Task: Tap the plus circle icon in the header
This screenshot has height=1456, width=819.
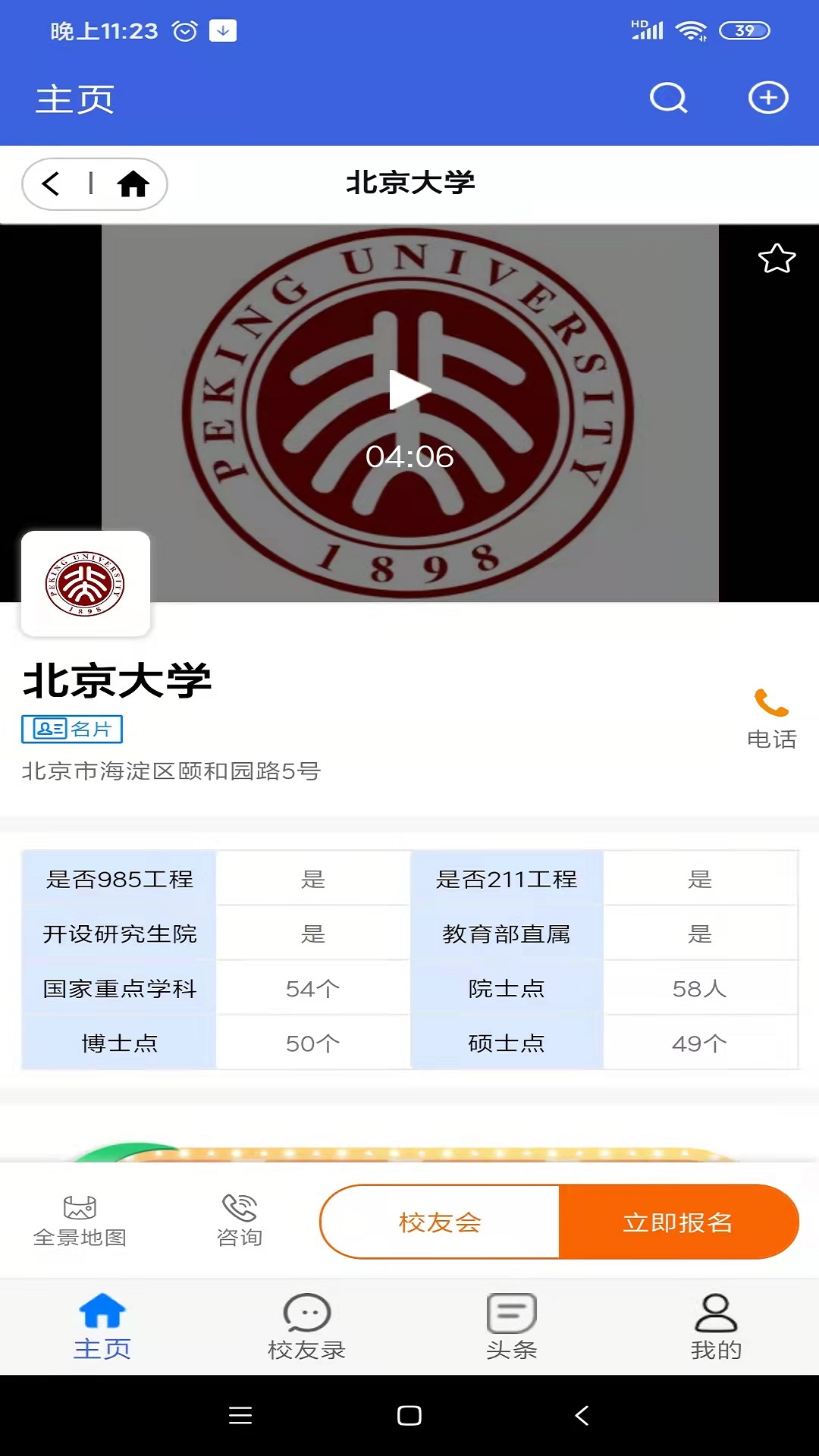Action: click(x=768, y=98)
